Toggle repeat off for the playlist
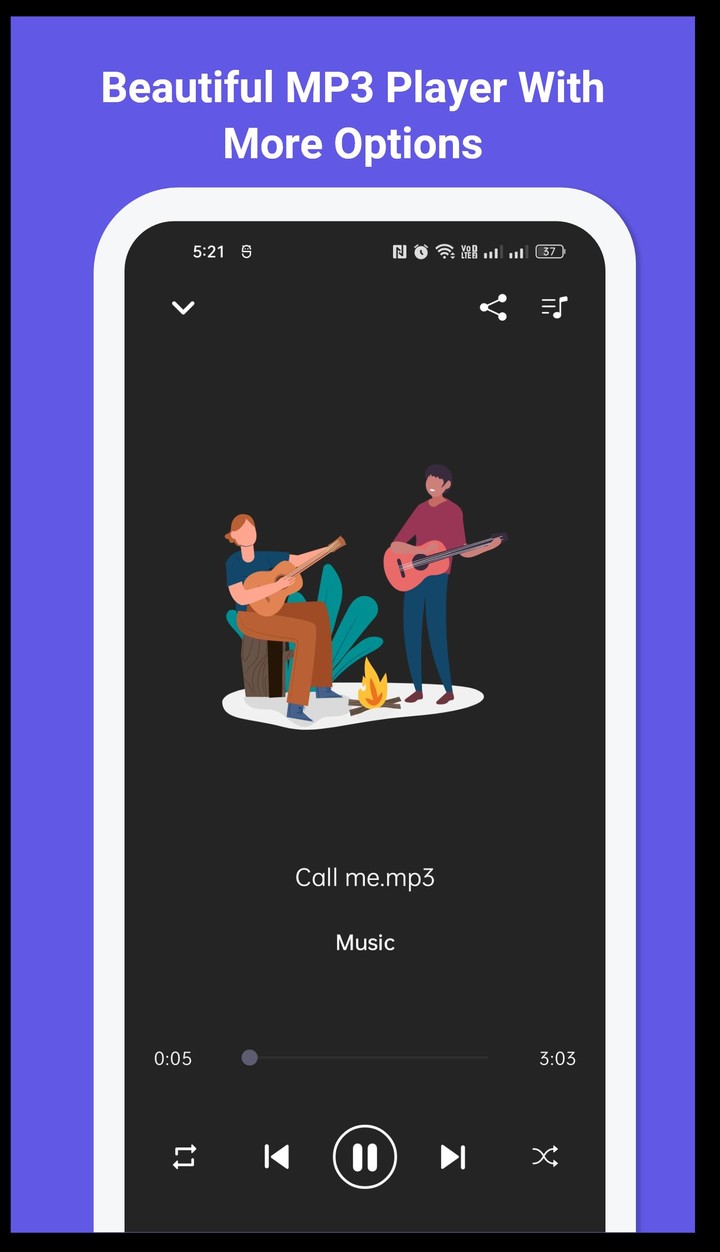The width and height of the screenshot is (720, 1252). click(183, 1156)
